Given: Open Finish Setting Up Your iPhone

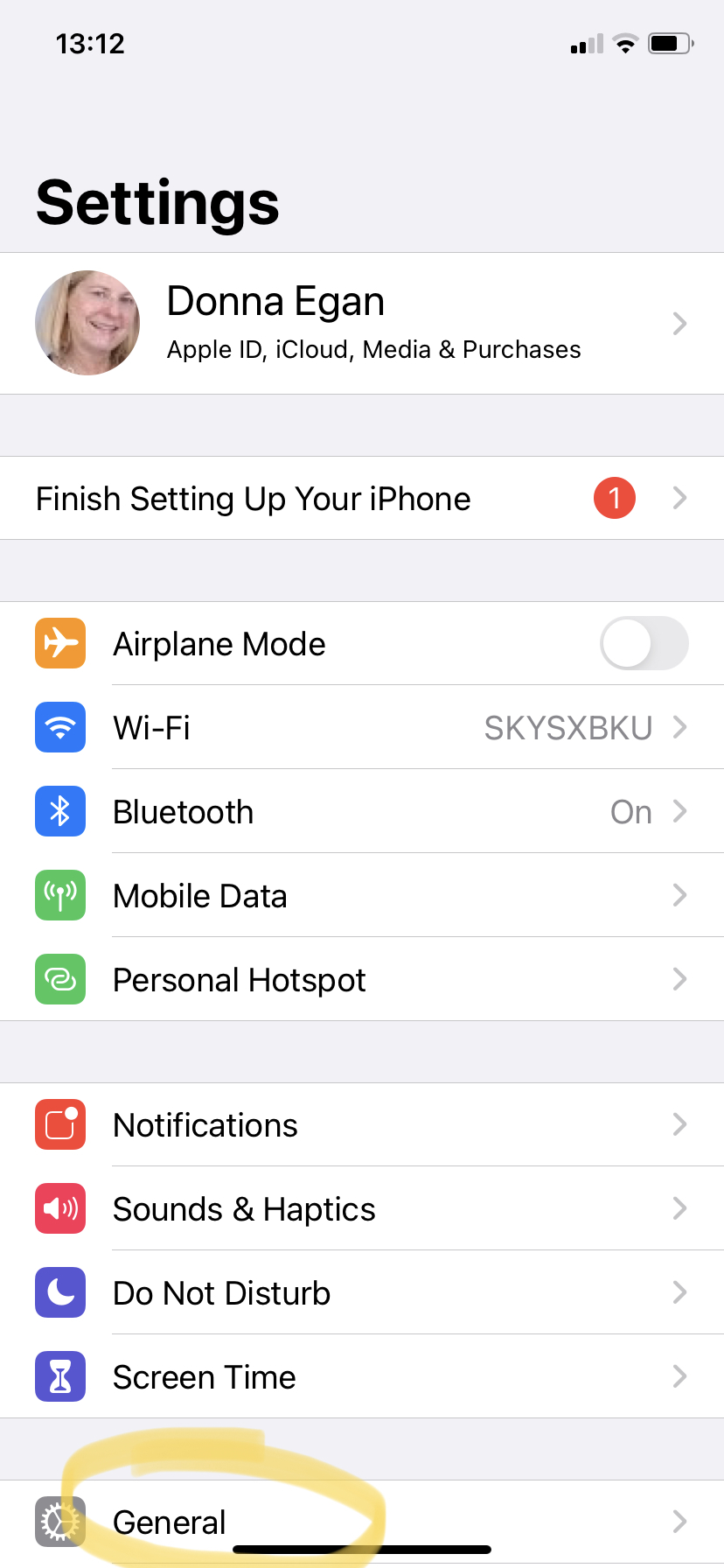Looking at the screenshot, I should pyautogui.click(x=362, y=499).
